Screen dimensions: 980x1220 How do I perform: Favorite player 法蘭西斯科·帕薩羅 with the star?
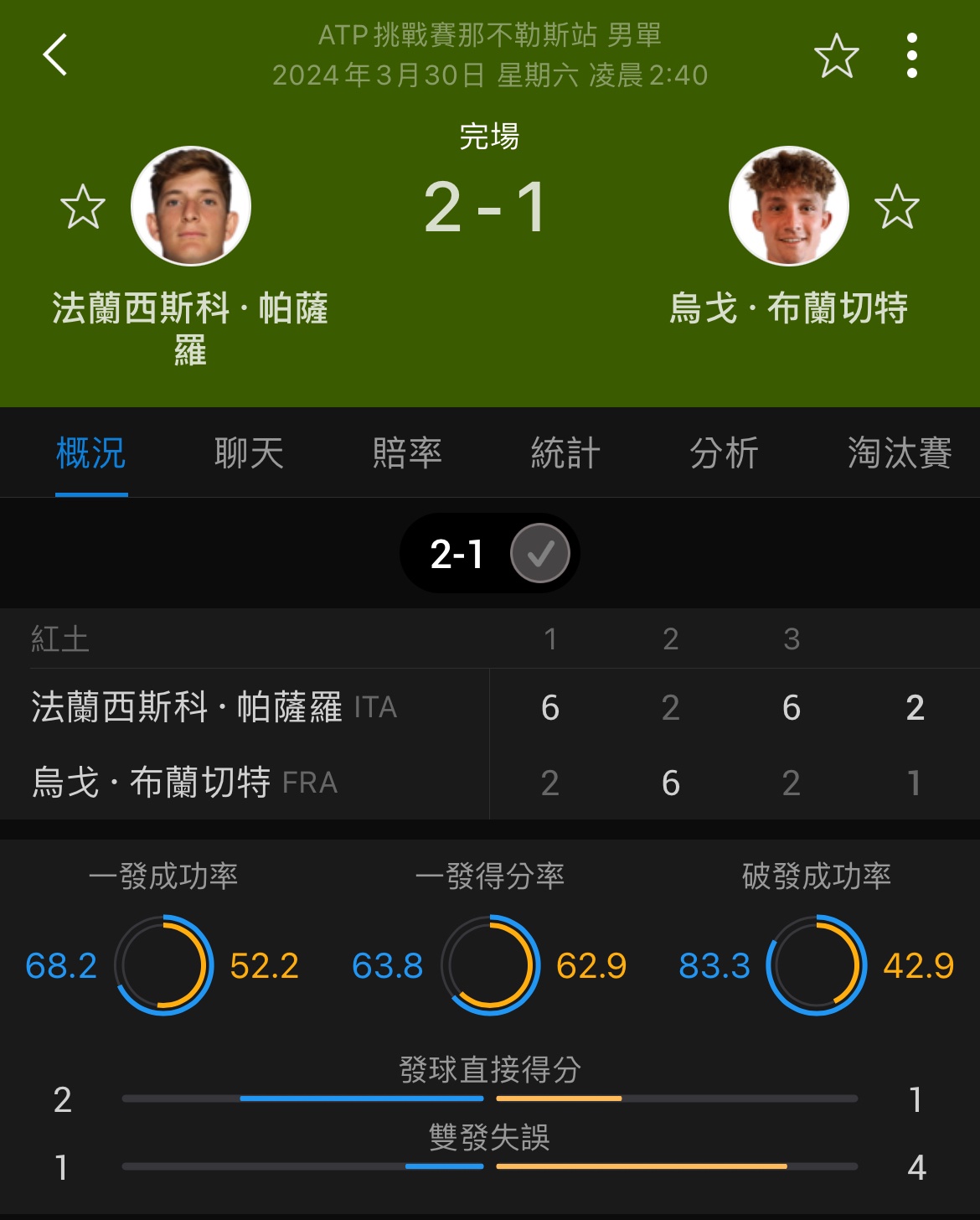pyautogui.click(x=83, y=207)
